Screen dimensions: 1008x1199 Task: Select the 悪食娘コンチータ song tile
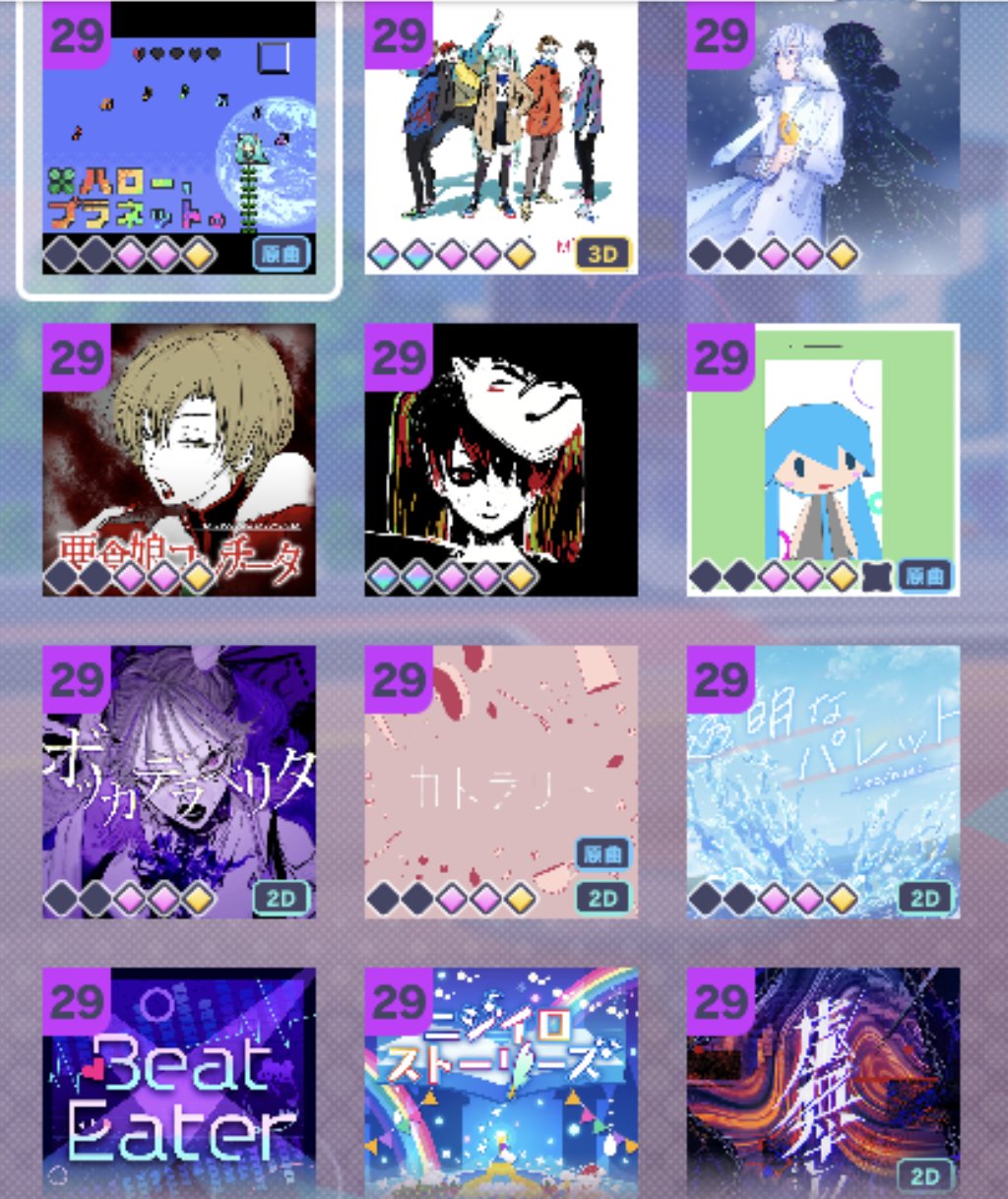pyautogui.click(x=179, y=460)
